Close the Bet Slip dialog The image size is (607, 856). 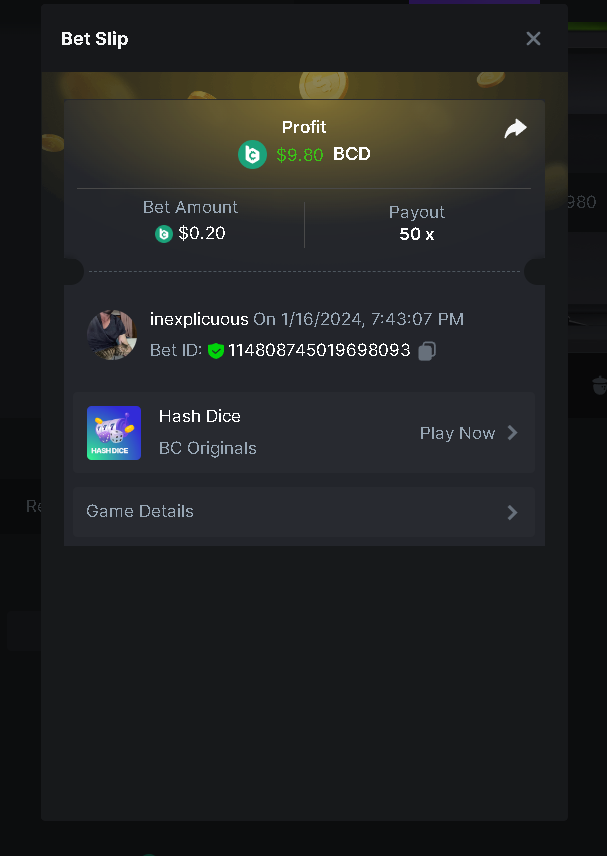tap(533, 38)
